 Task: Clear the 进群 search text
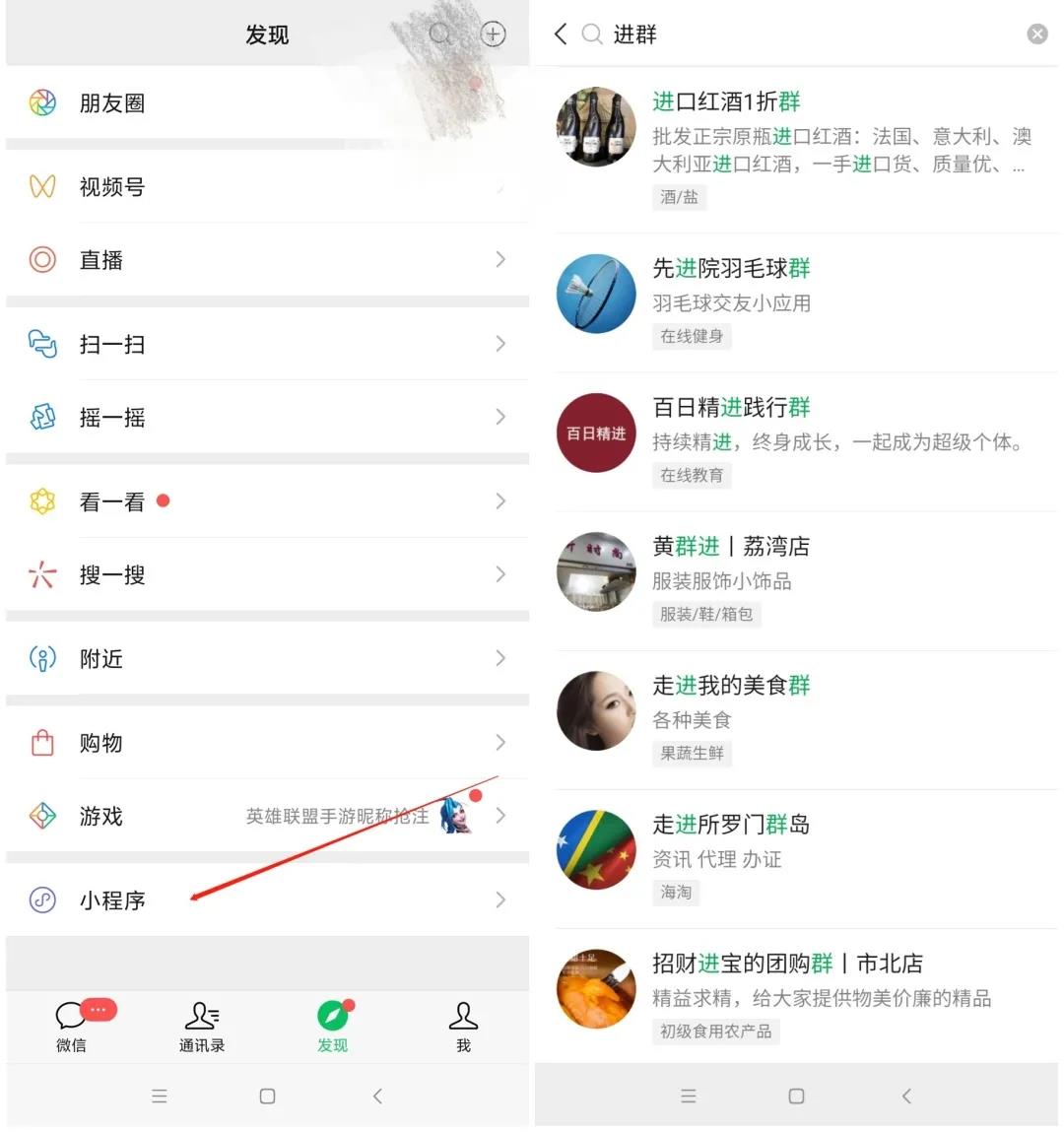(x=1037, y=34)
